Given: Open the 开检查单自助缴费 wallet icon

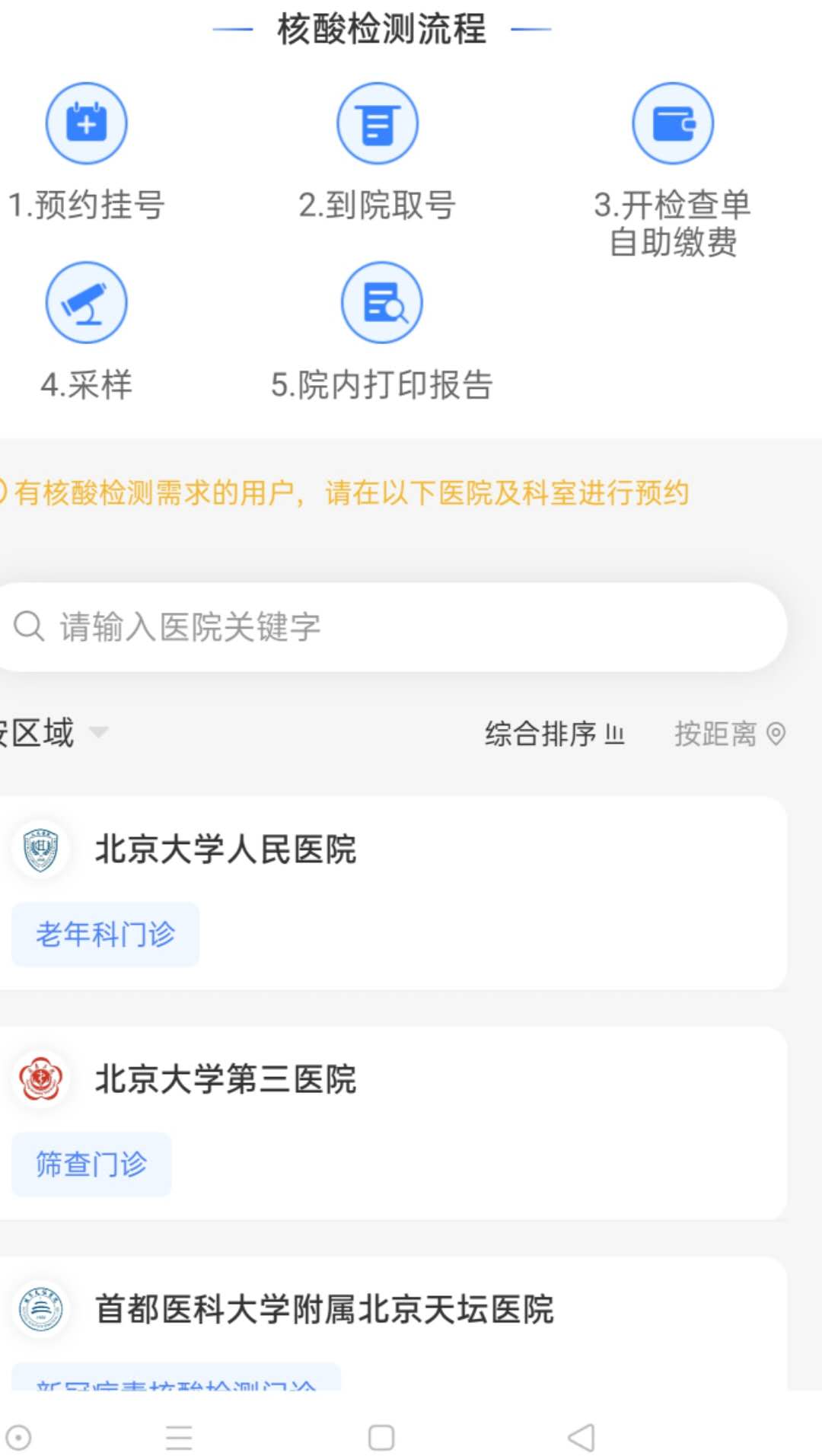Looking at the screenshot, I should pos(673,123).
